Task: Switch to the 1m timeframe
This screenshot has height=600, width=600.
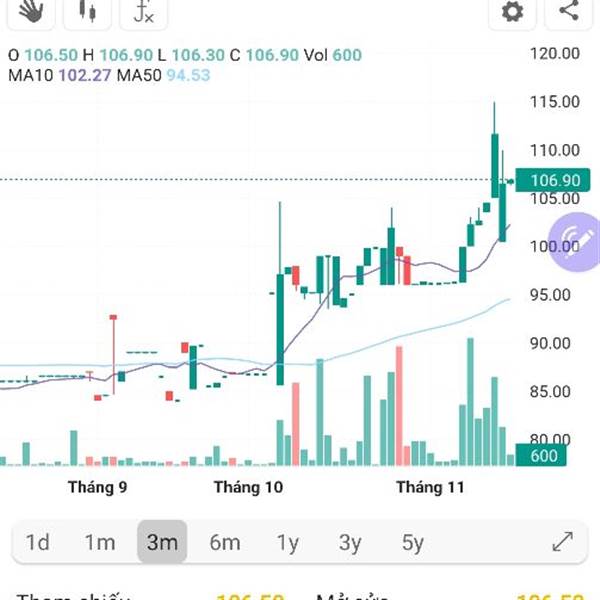Action: (99, 542)
